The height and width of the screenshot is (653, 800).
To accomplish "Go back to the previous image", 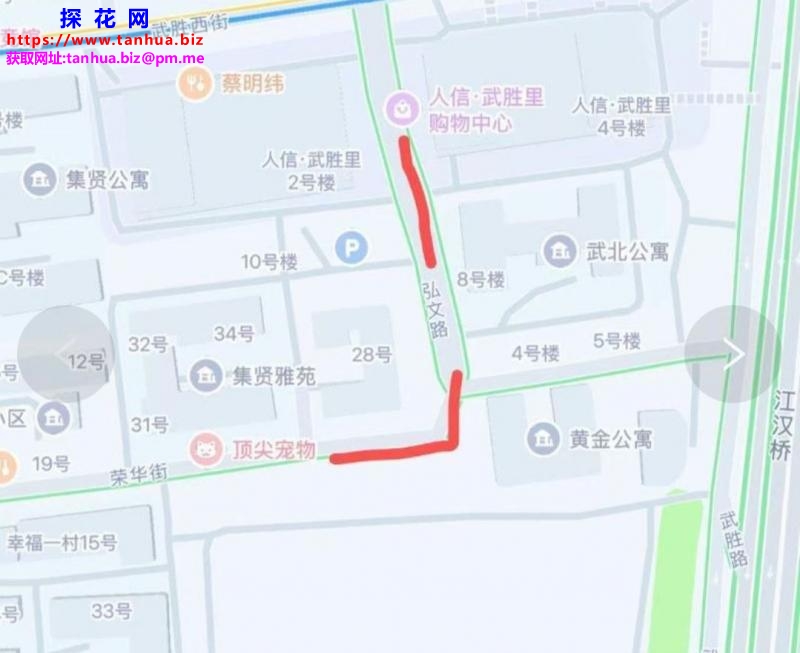I will [x=66, y=354].
